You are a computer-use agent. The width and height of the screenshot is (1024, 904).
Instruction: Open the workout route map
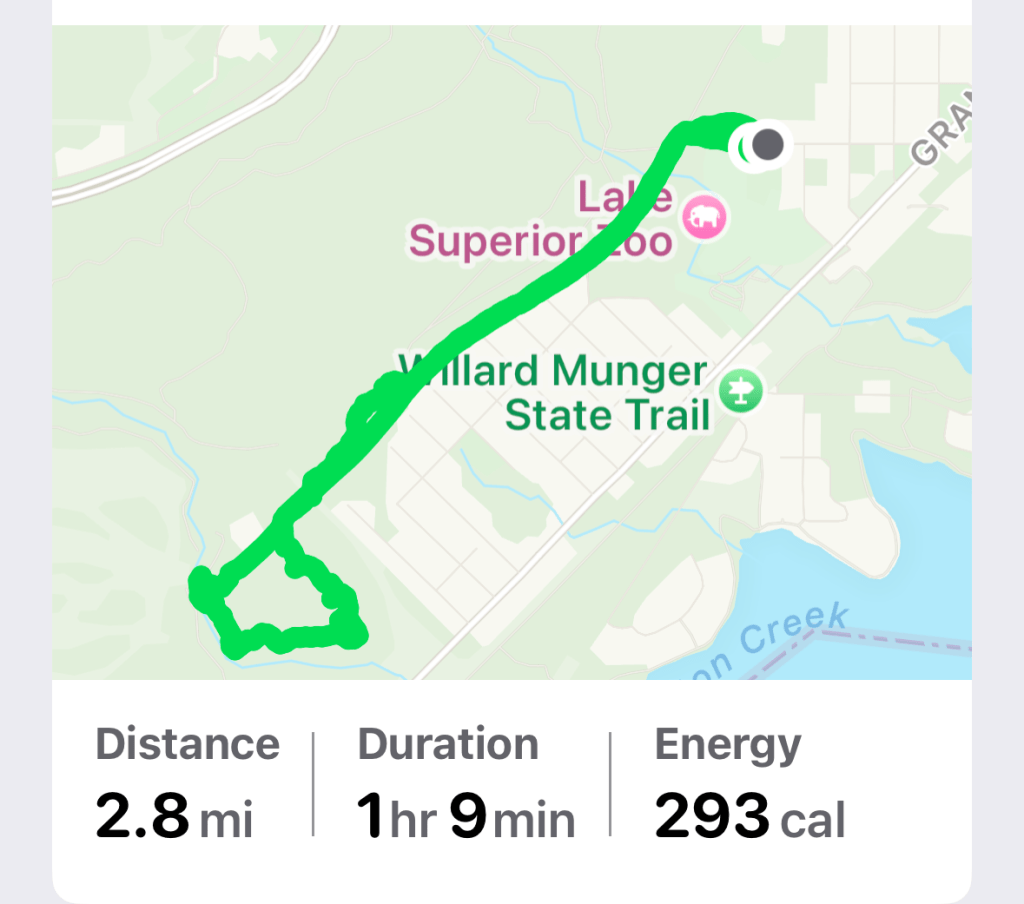[511, 352]
